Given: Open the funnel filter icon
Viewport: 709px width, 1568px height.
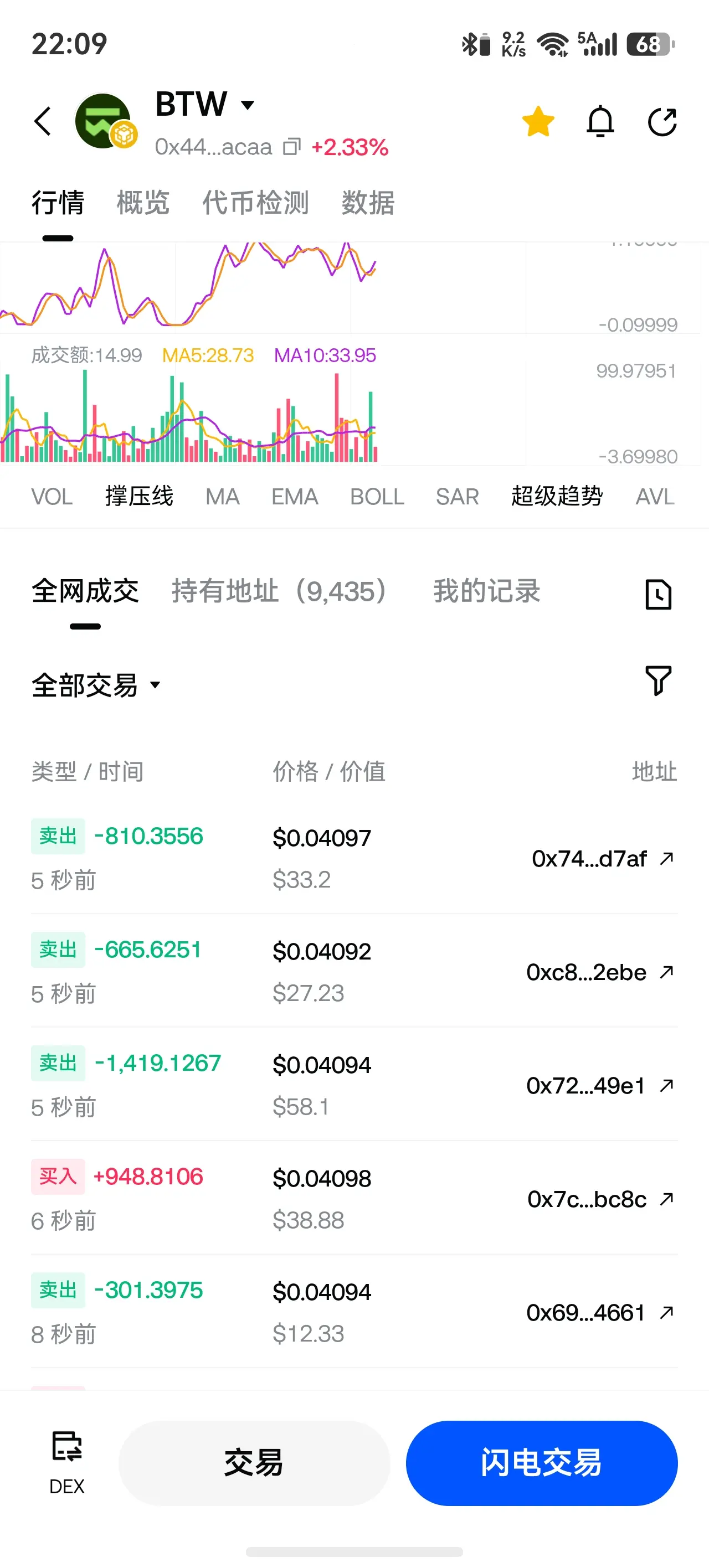Looking at the screenshot, I should coord(658,680).
